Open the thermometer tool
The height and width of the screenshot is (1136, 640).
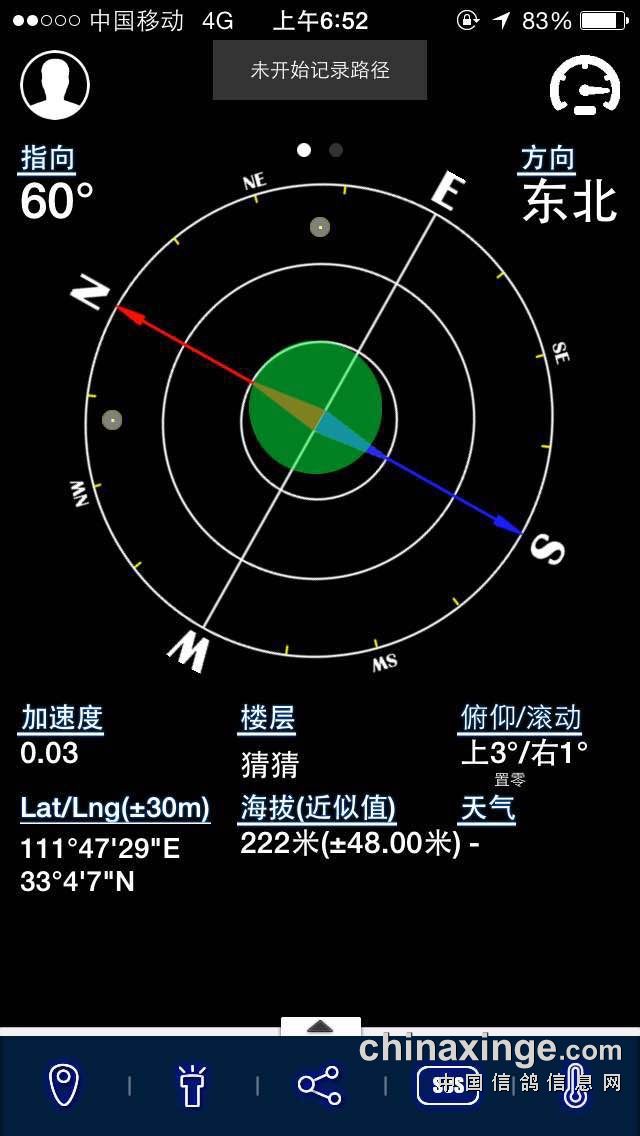tap(575, 1085)
